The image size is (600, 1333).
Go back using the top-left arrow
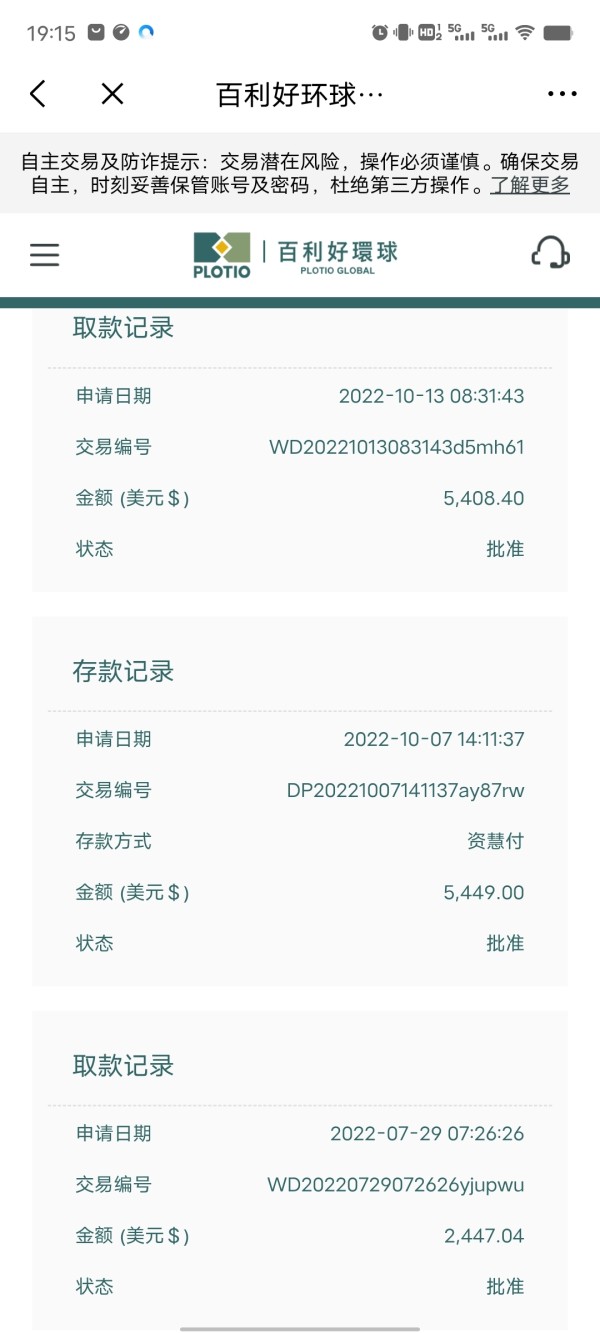[38, 94]
